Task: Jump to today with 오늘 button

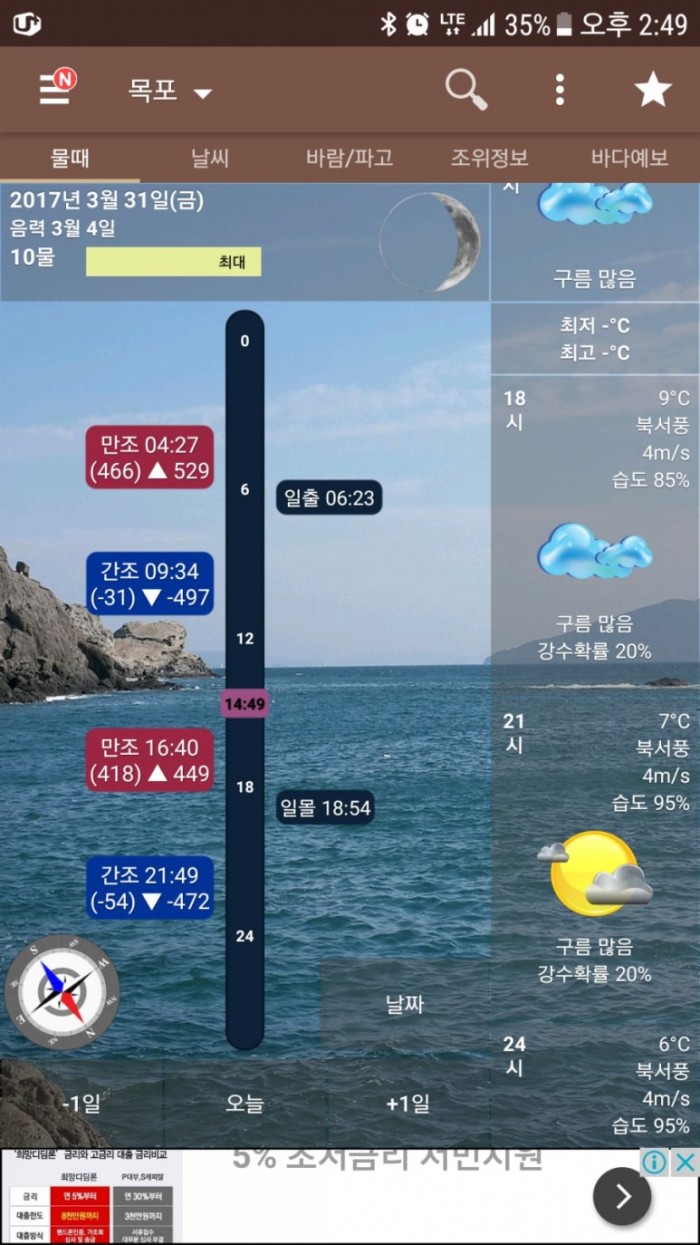Action: click(x=244, y=1104)
